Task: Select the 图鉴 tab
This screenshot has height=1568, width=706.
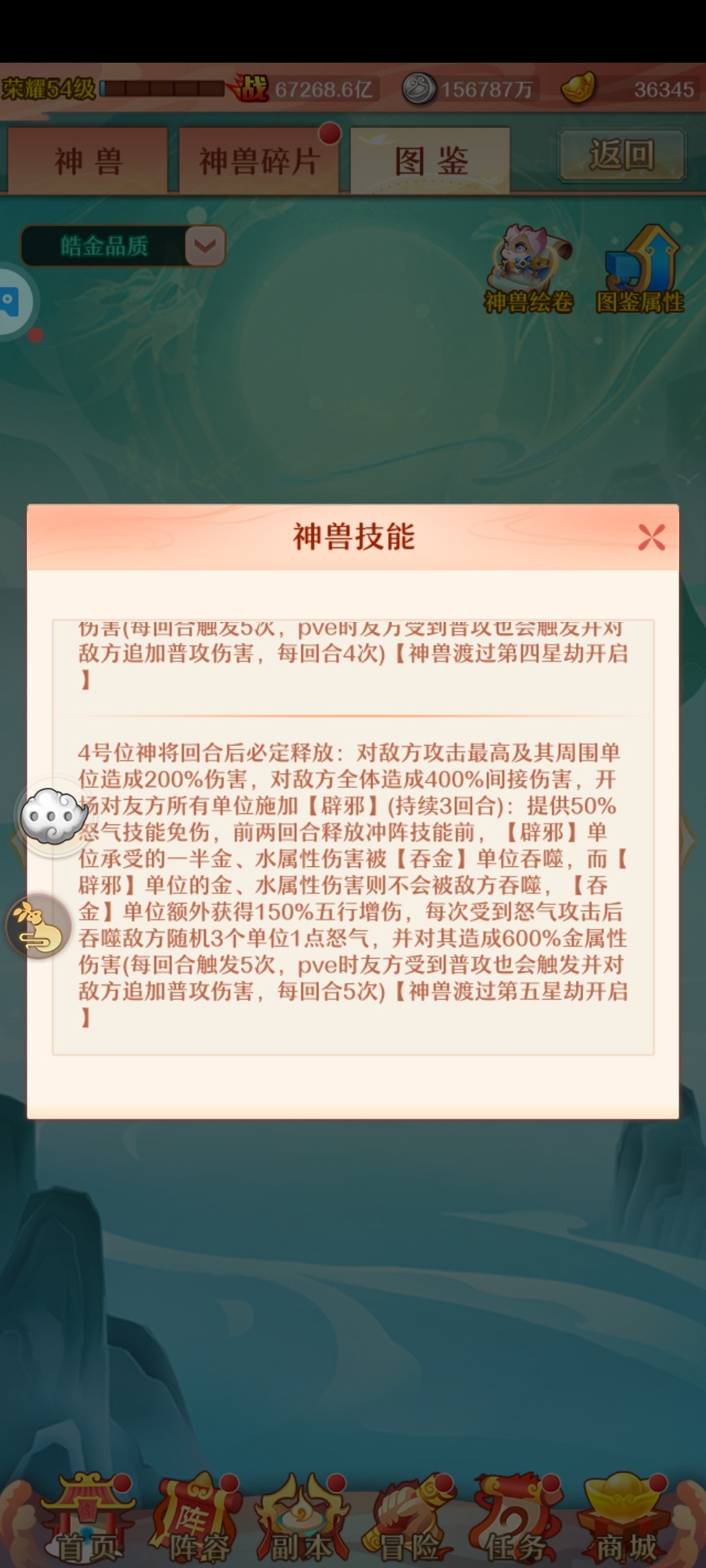Action: click(x=431, y=161)
